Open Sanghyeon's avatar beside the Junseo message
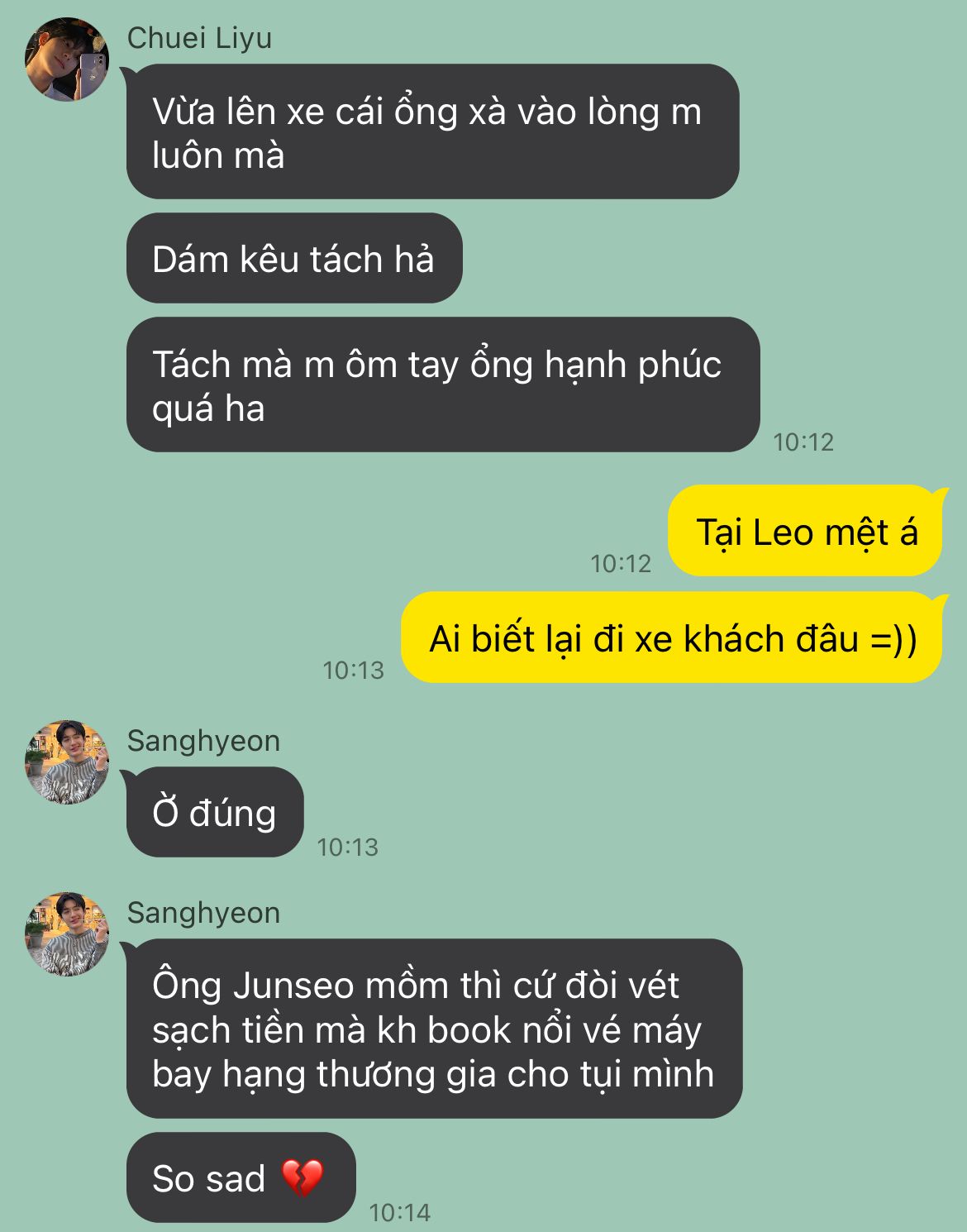Image resolution: width=967 pixels, height=1232 pixels. (x=67, y=934)
